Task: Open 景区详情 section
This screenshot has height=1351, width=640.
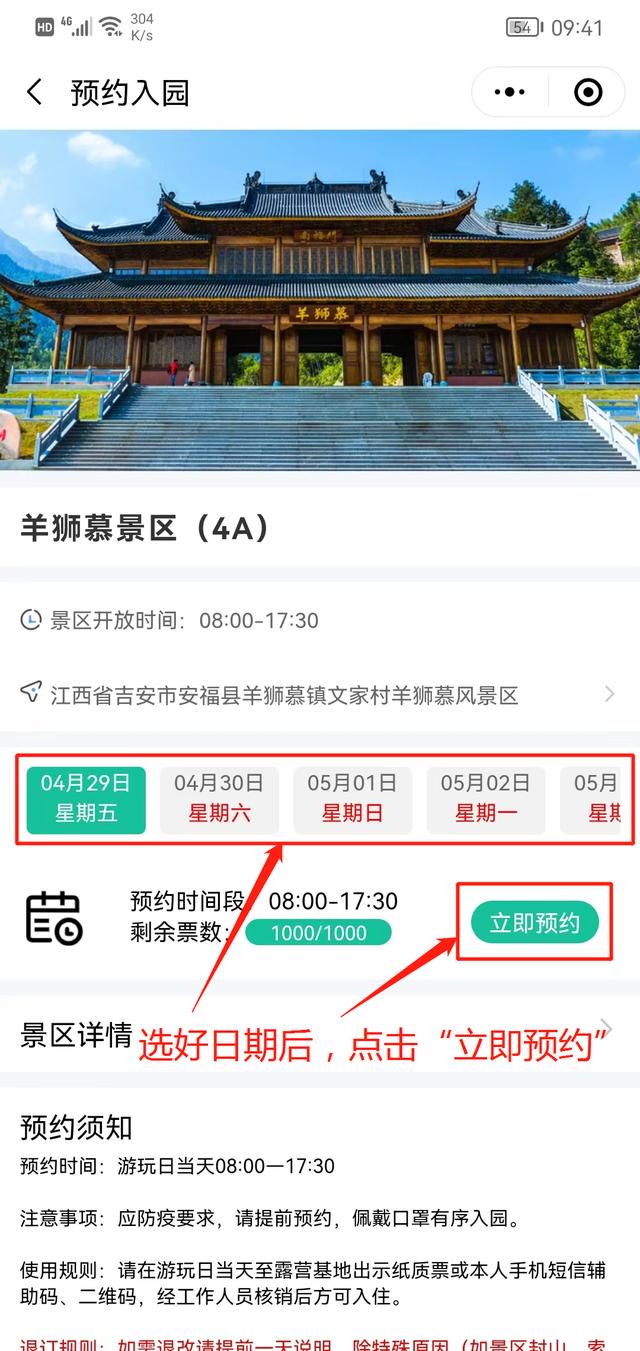Action: (x=320, y=1034)
